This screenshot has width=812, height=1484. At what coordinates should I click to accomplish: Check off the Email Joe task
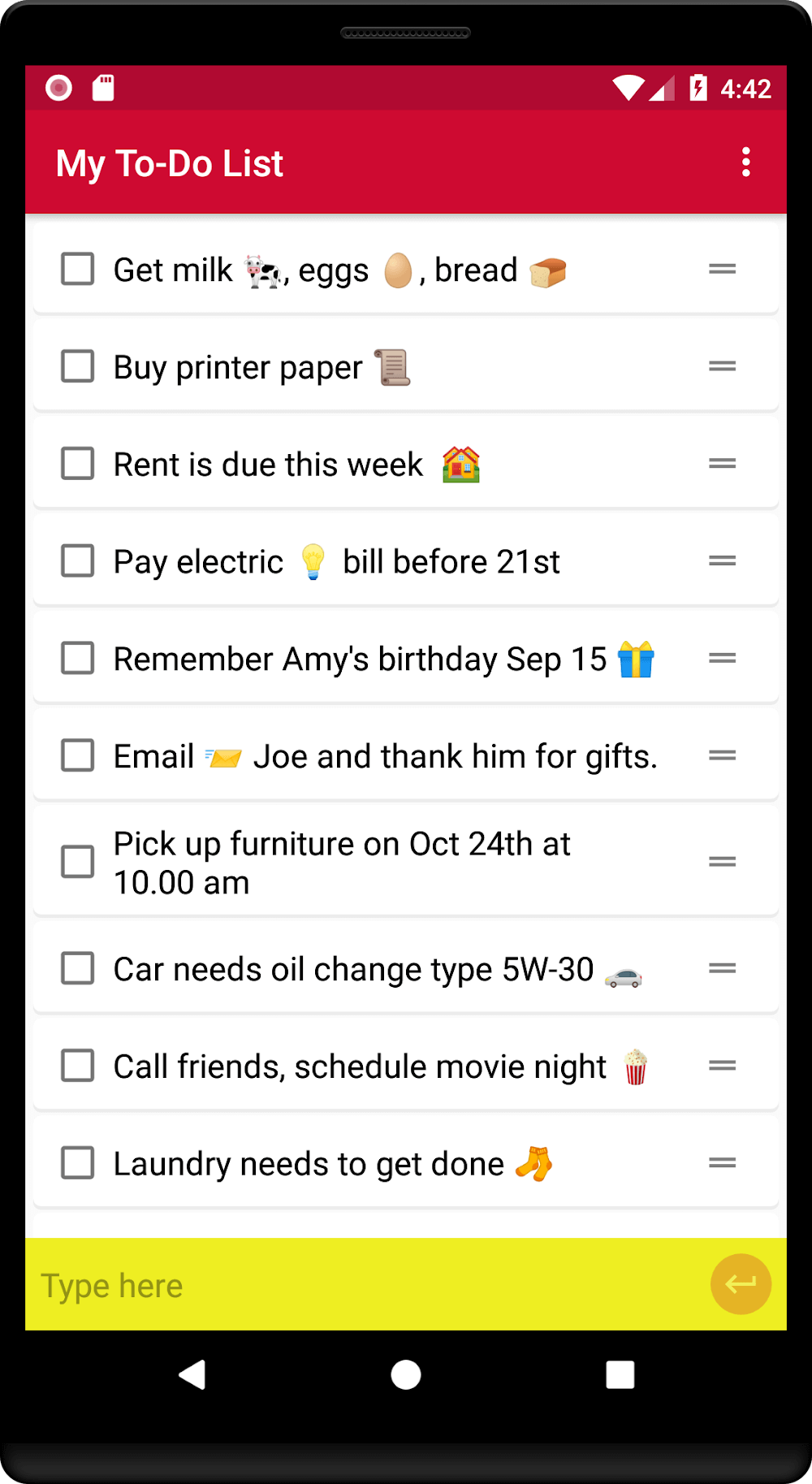[x=78, y=755]
